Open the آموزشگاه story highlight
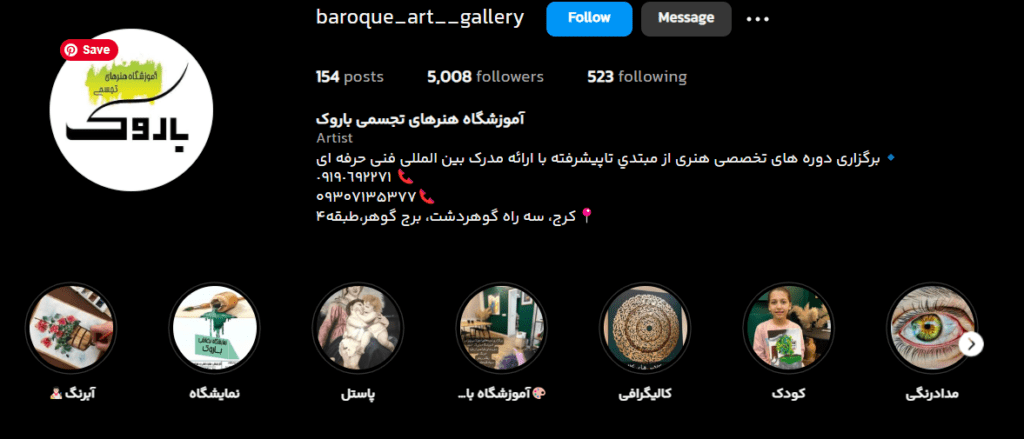 coord(501,329)
